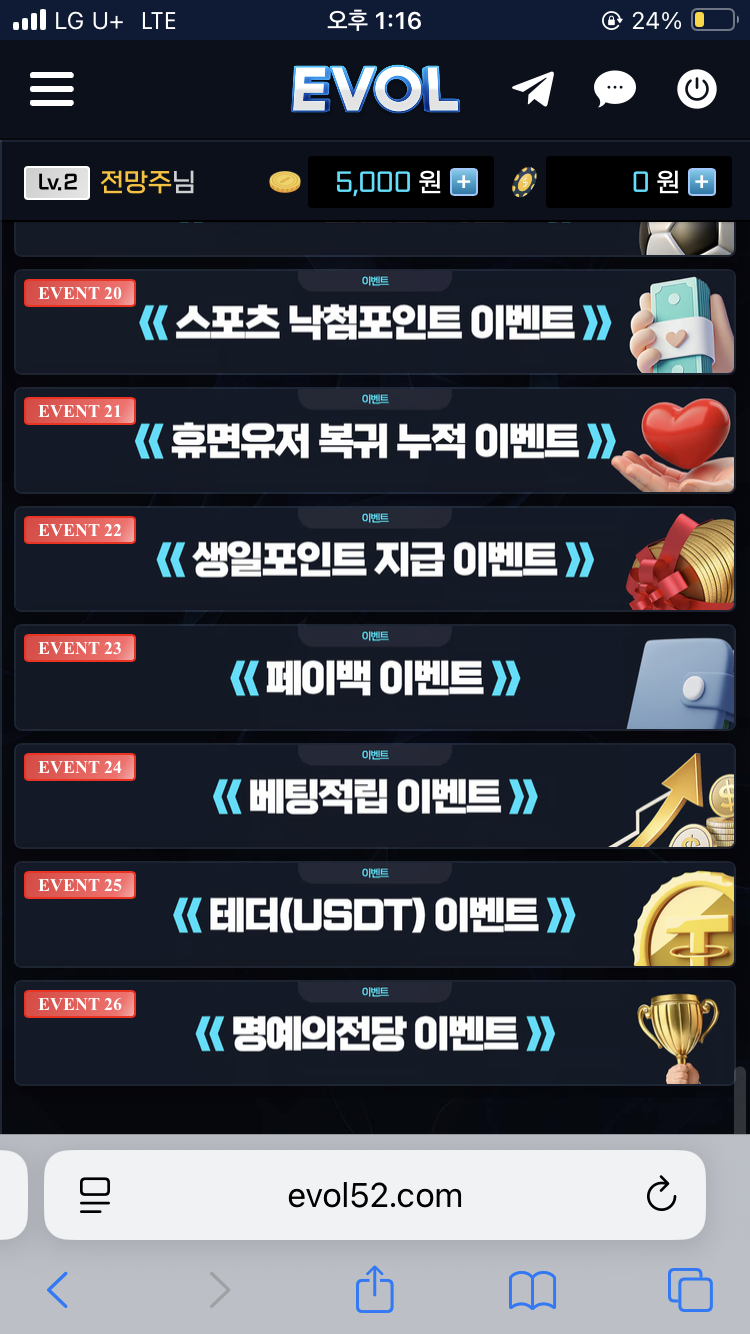Open the Telegram paper plane icon
Screen dimensions: 750x1334
click(x=533, y=89)
